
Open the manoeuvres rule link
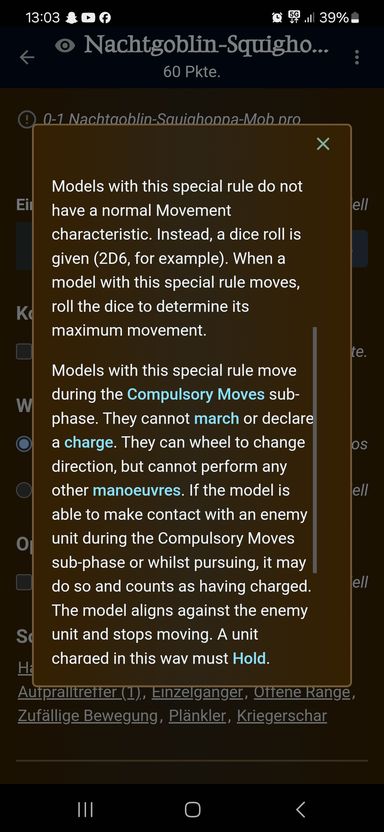(x=136, y=490)
